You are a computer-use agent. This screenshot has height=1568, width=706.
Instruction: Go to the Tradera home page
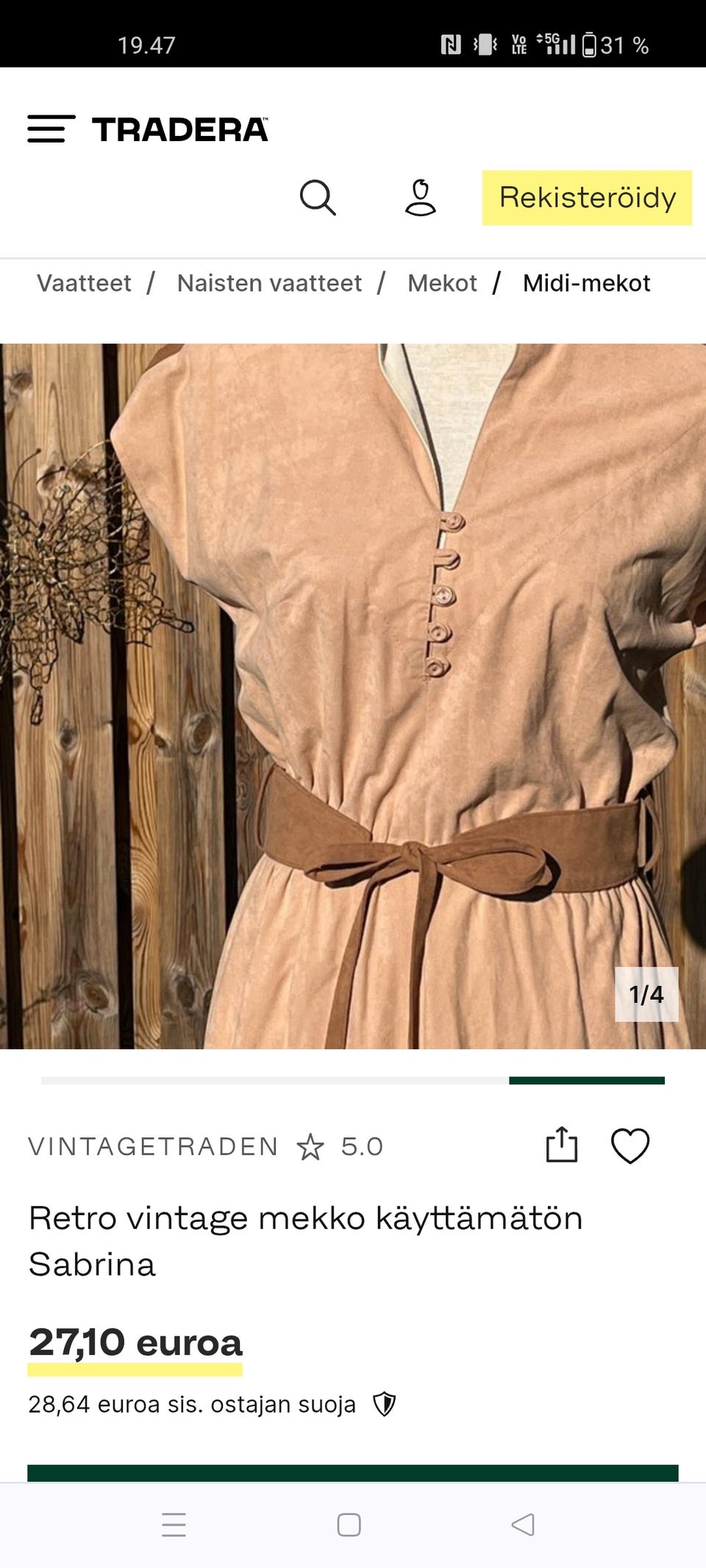click(180, 129)
